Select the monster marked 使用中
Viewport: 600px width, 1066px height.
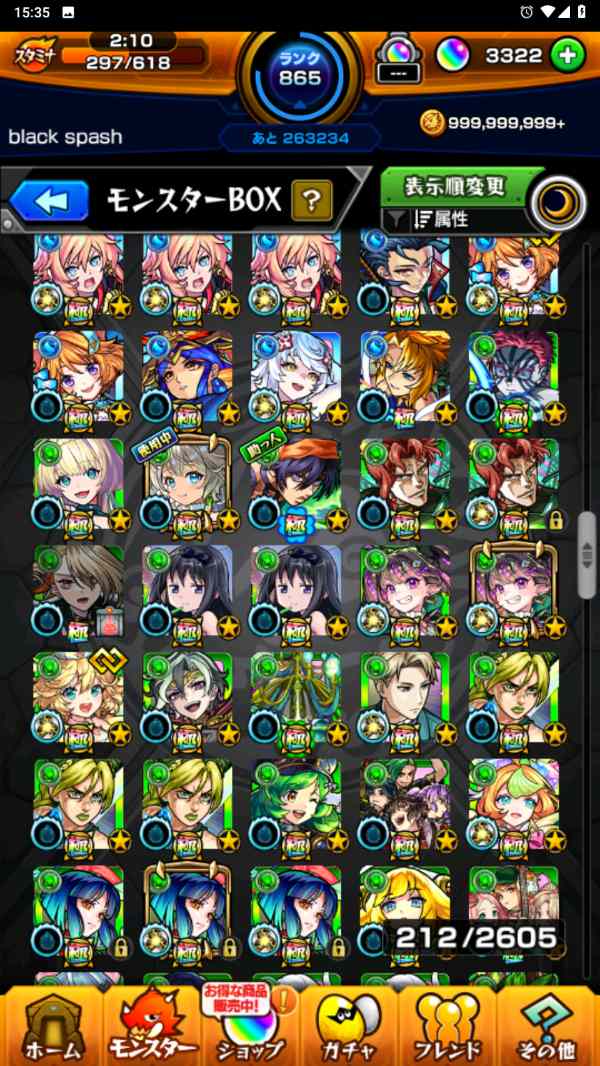[x=188, y=485]
